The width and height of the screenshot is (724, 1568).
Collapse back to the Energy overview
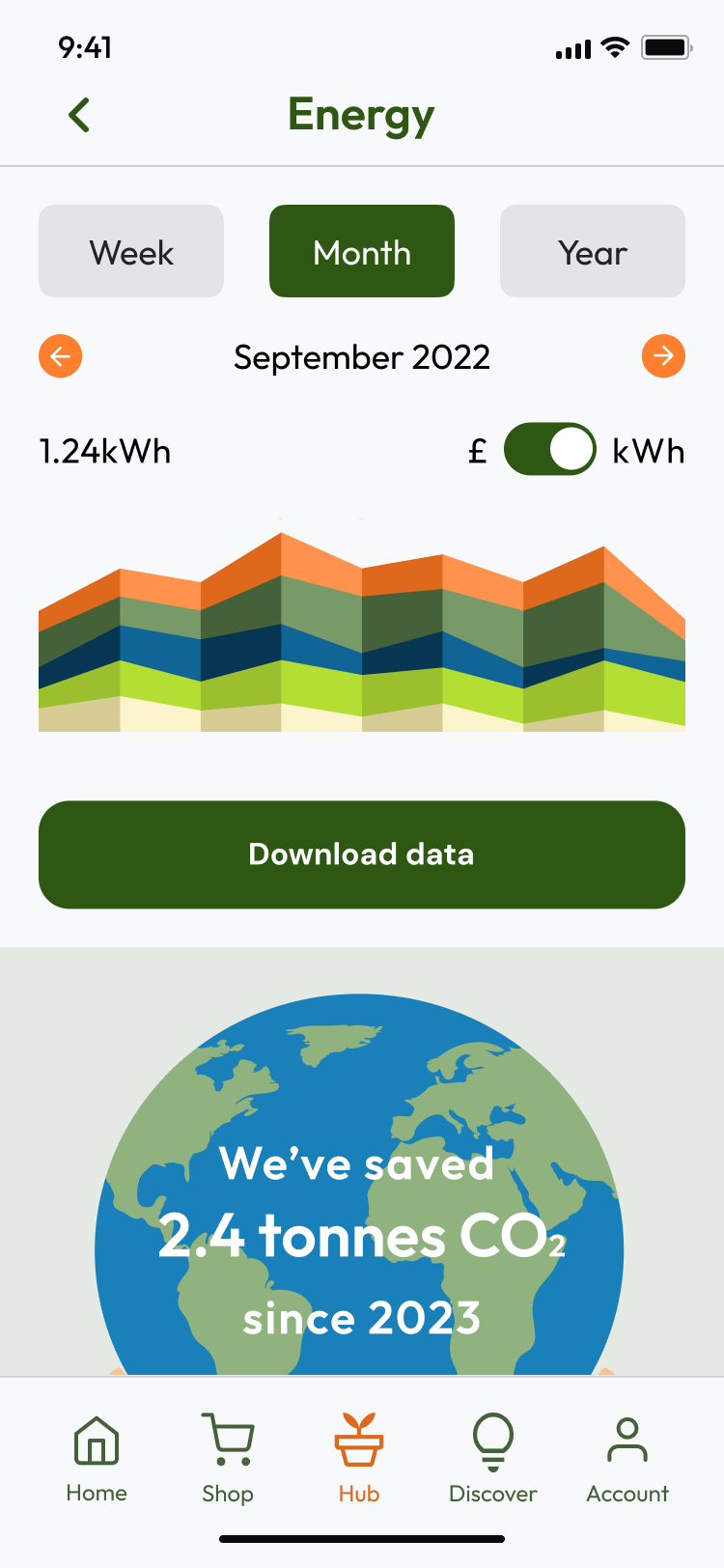tap(78, 113)
